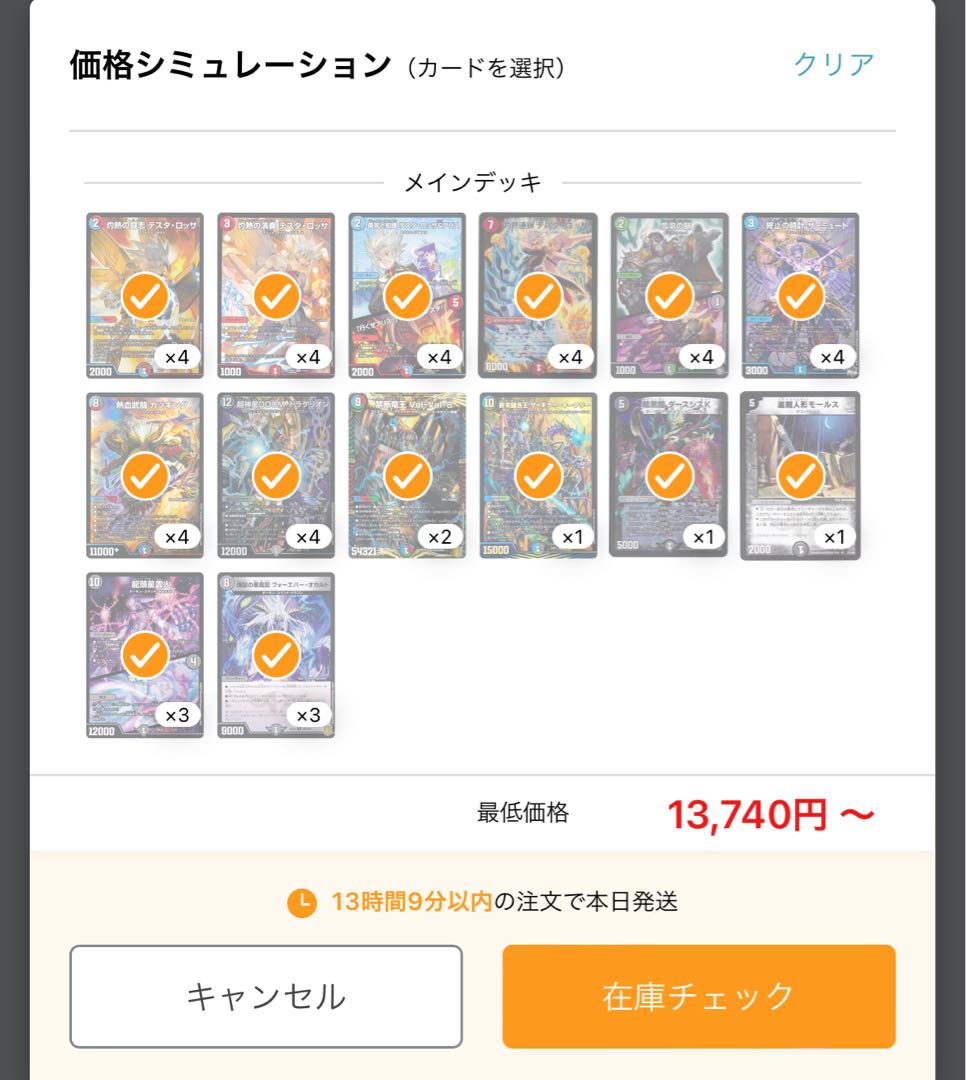The image size is (966, 1080).
Task: Click the check icon on フォーエバー・オカルト card
Action: tap(276, 655)
